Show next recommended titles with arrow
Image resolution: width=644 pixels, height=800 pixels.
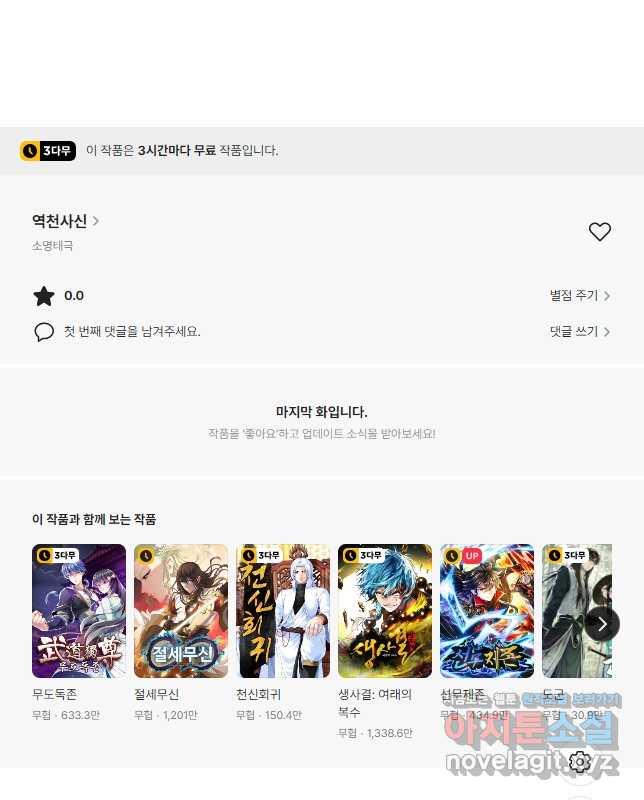click(602, 624)
